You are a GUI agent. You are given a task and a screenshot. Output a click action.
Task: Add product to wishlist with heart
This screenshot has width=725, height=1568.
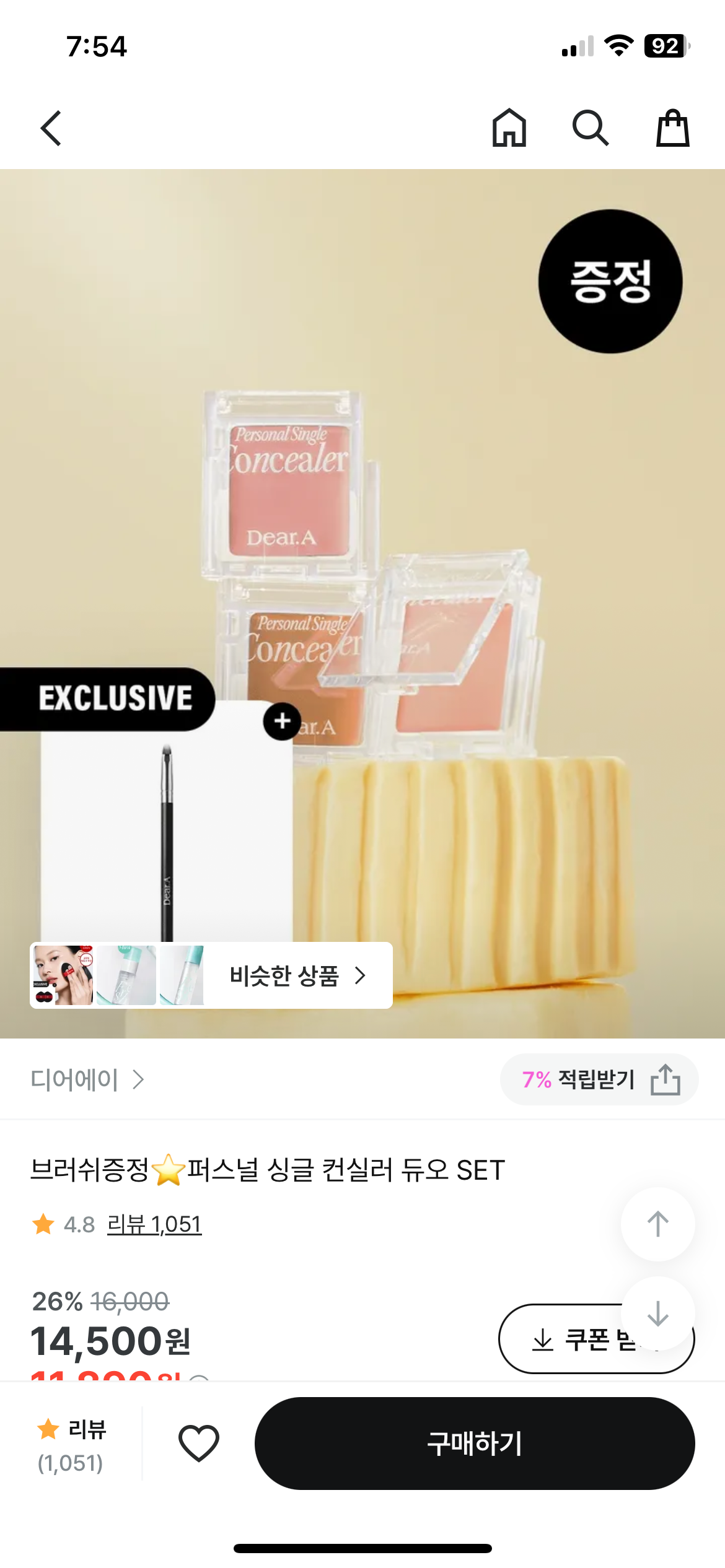point(199,1443)
